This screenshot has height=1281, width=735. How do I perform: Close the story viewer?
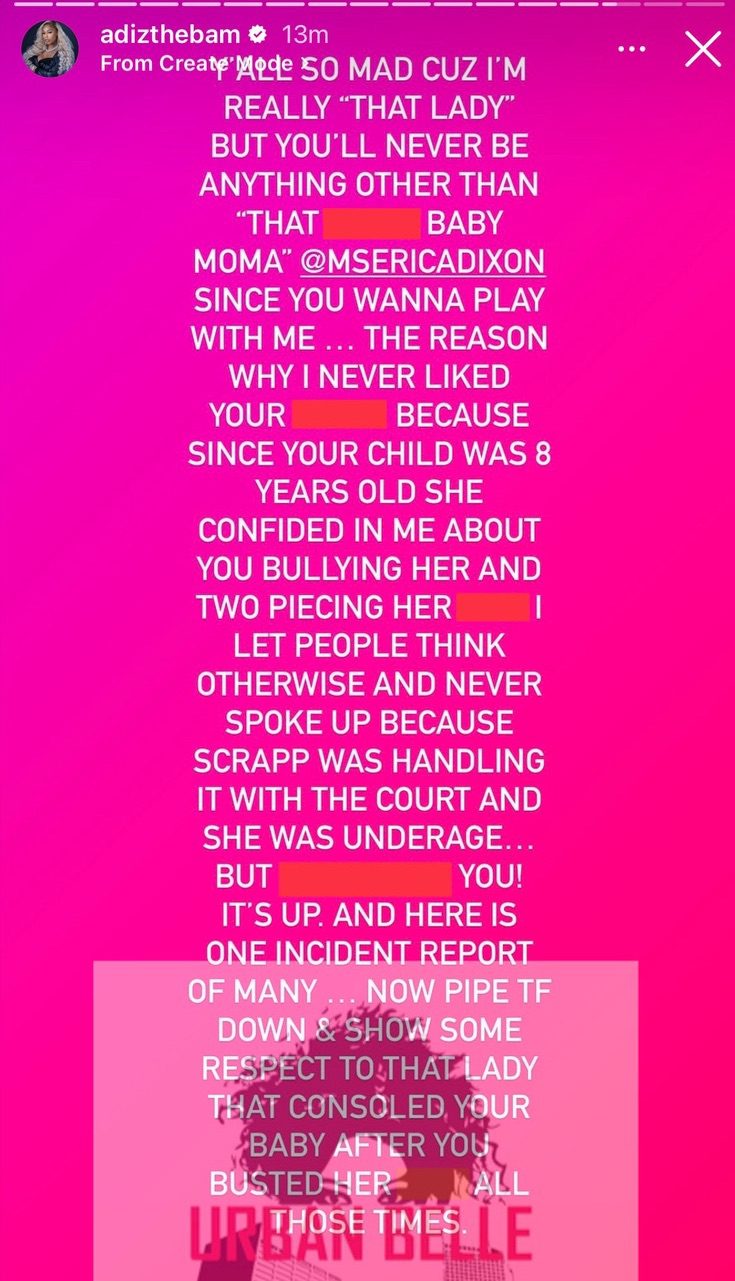[703, 48]
